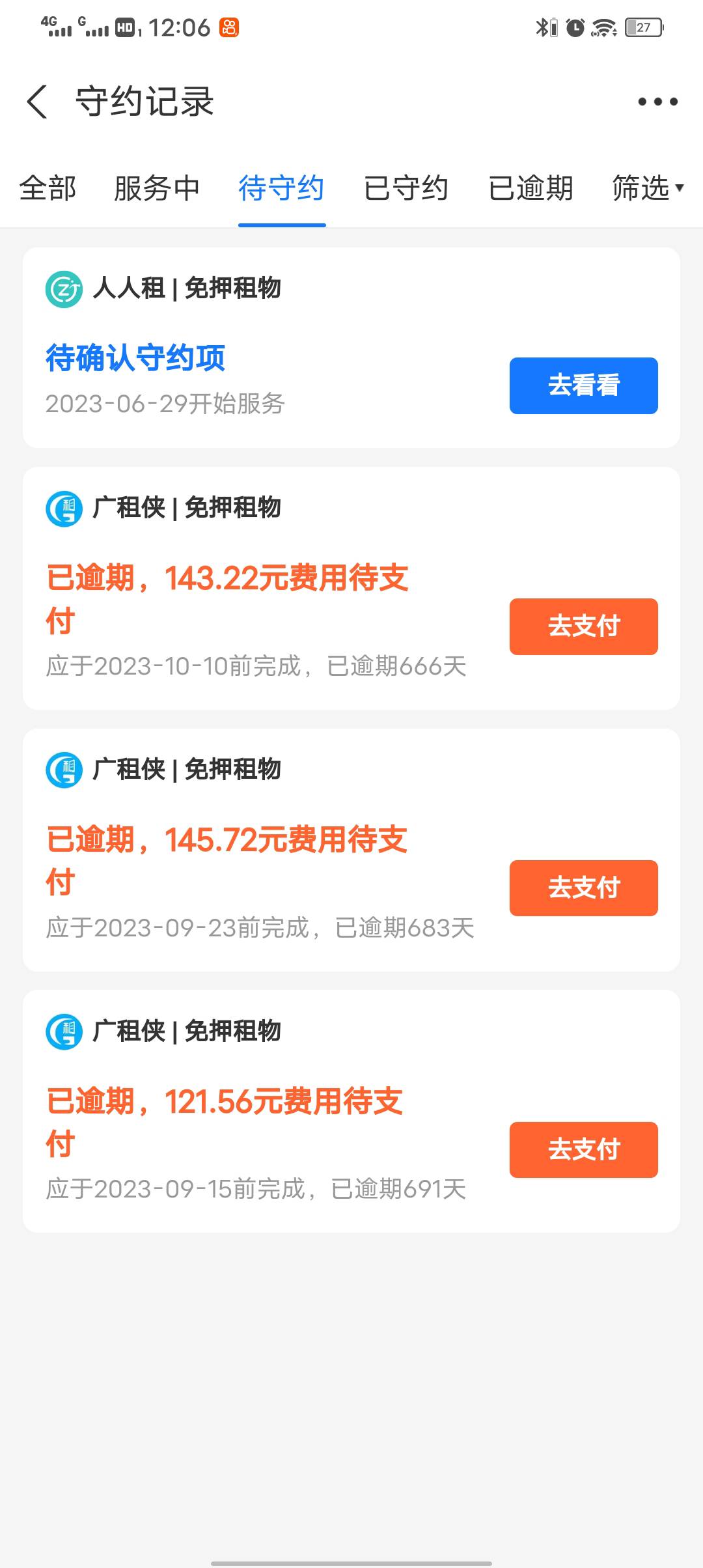Switch to the 已逾期 tab
This screenshot has height=1568, width=703.
[531, 188]
